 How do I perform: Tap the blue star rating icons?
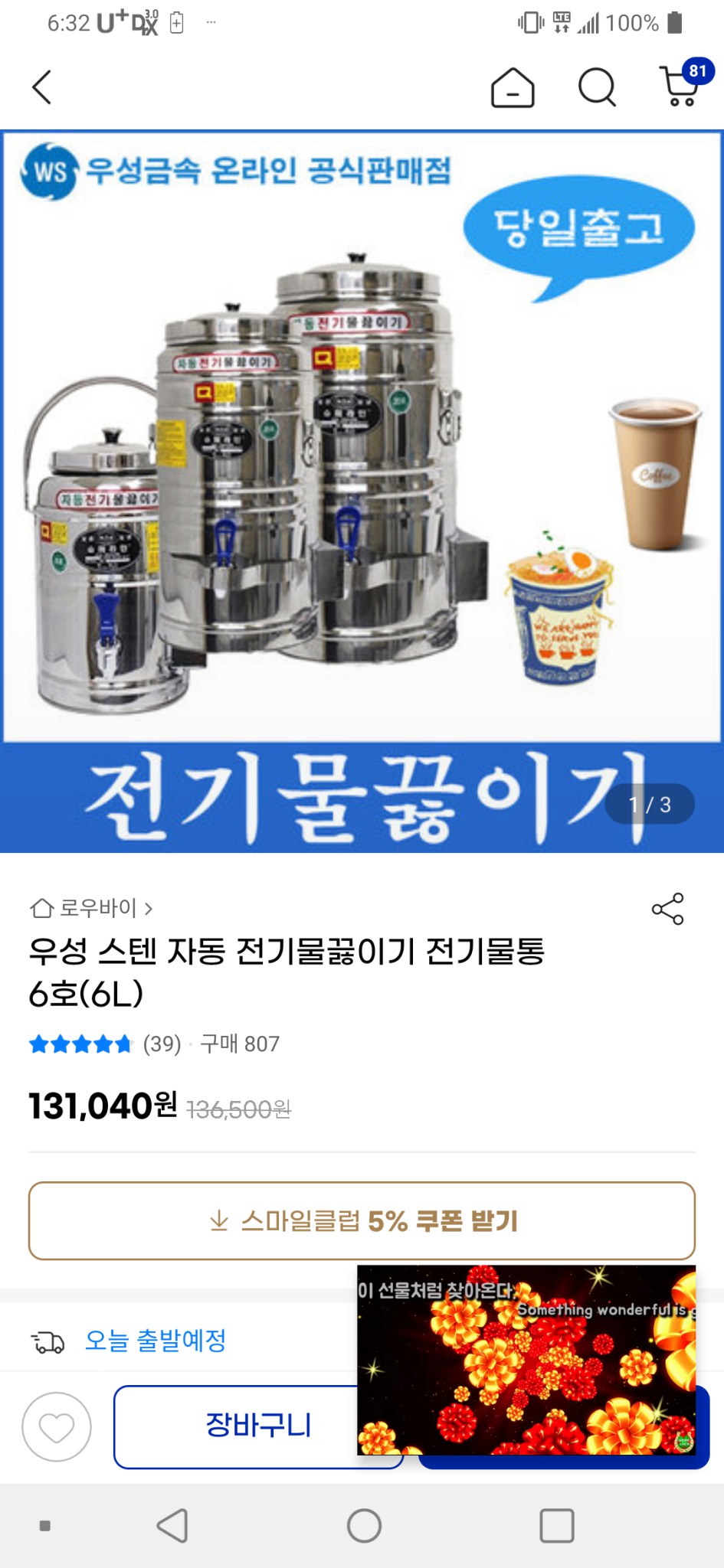pyautogui.click(x=80, y=1044)
